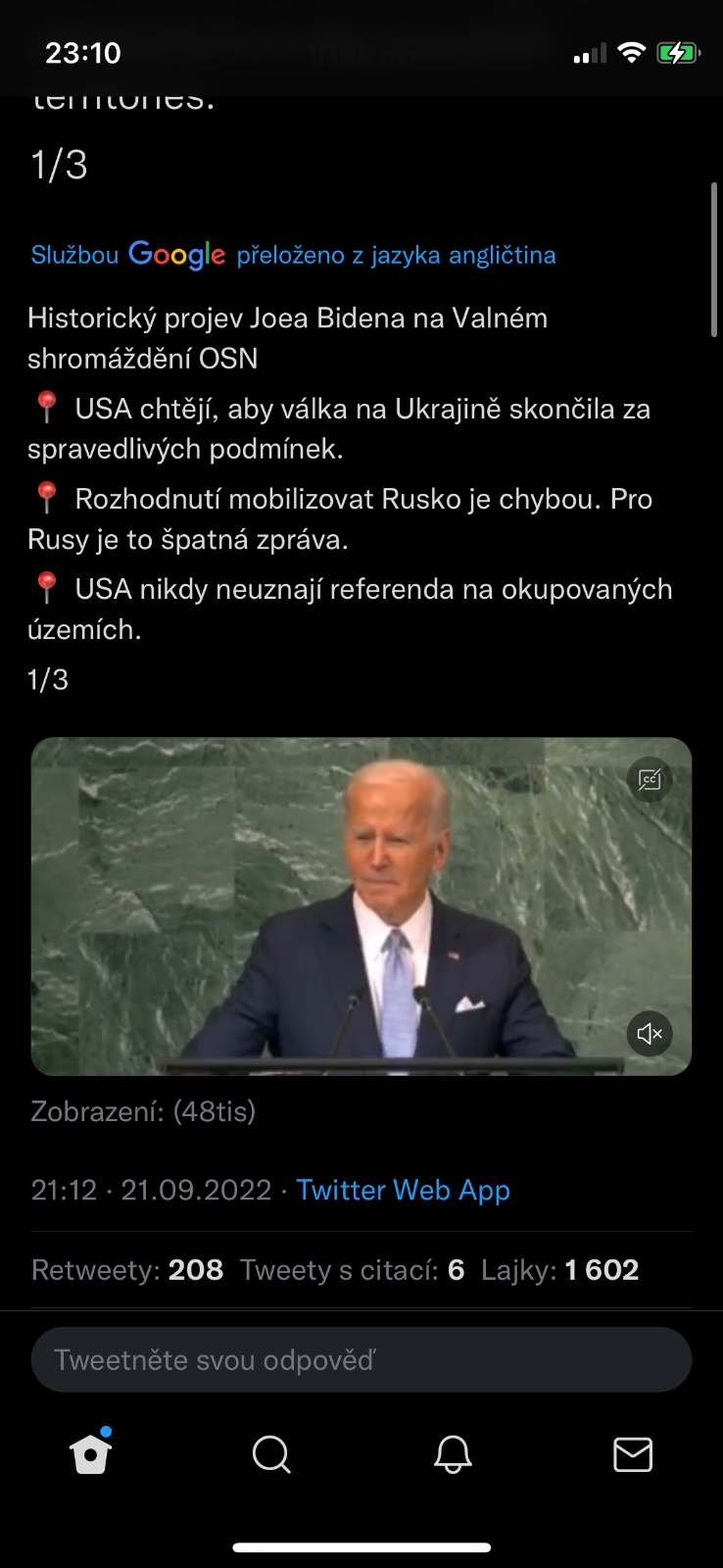Image resolution: width=723 pixels, height=1568 pixels.
Task: Open the Twitter Web App link
Action: point(403,1190)
